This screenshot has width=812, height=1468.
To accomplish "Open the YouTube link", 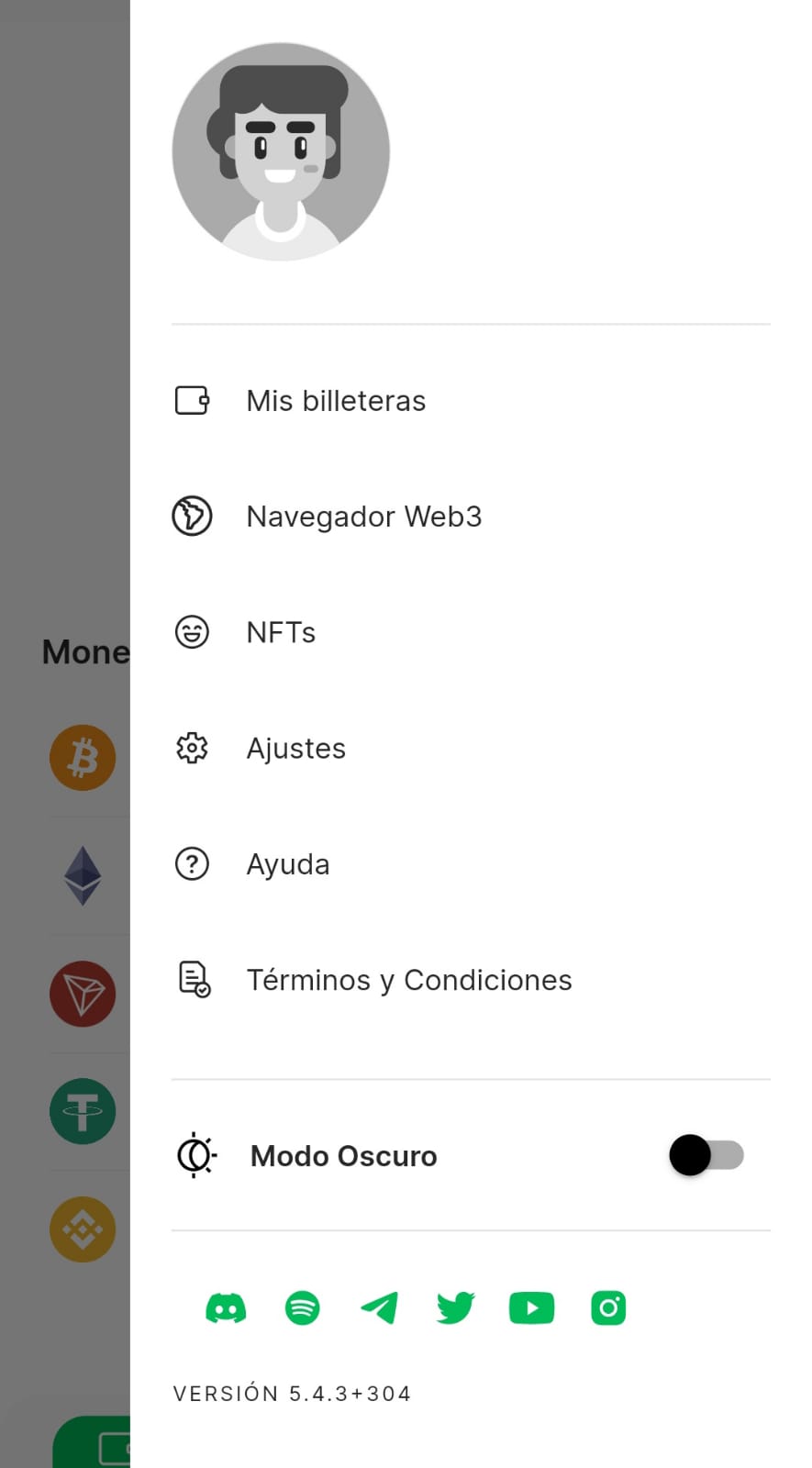I will coord(532,1308).
